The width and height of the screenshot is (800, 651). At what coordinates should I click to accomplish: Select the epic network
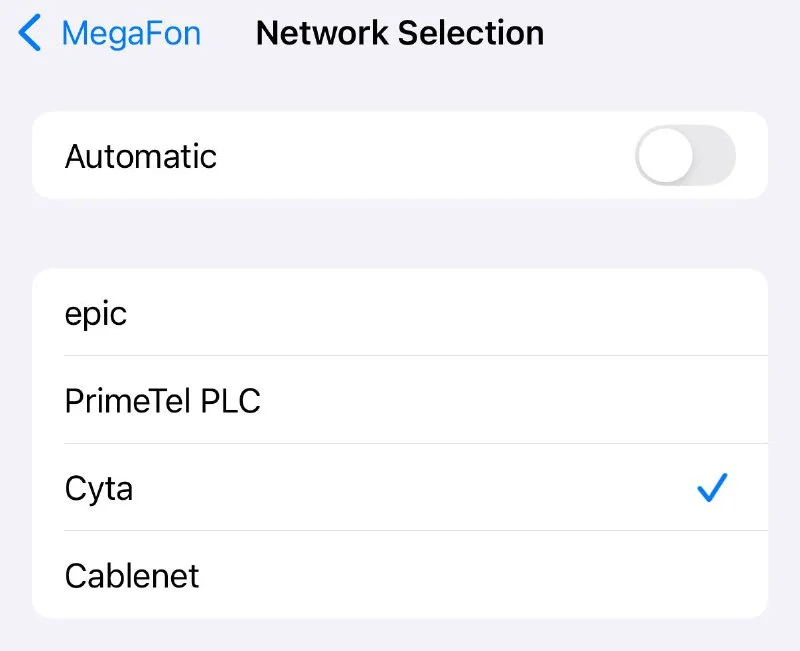[x=400, y=313]
